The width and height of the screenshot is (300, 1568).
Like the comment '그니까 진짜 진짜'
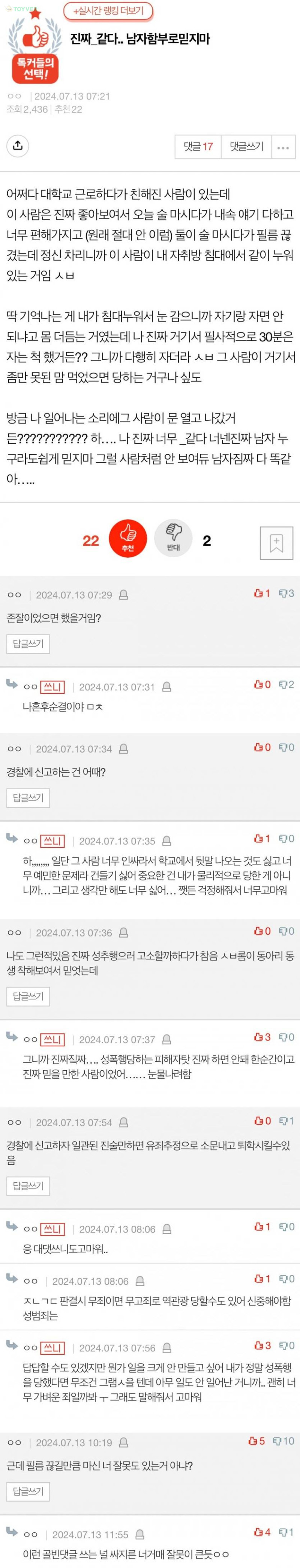tap(262, 1037)
